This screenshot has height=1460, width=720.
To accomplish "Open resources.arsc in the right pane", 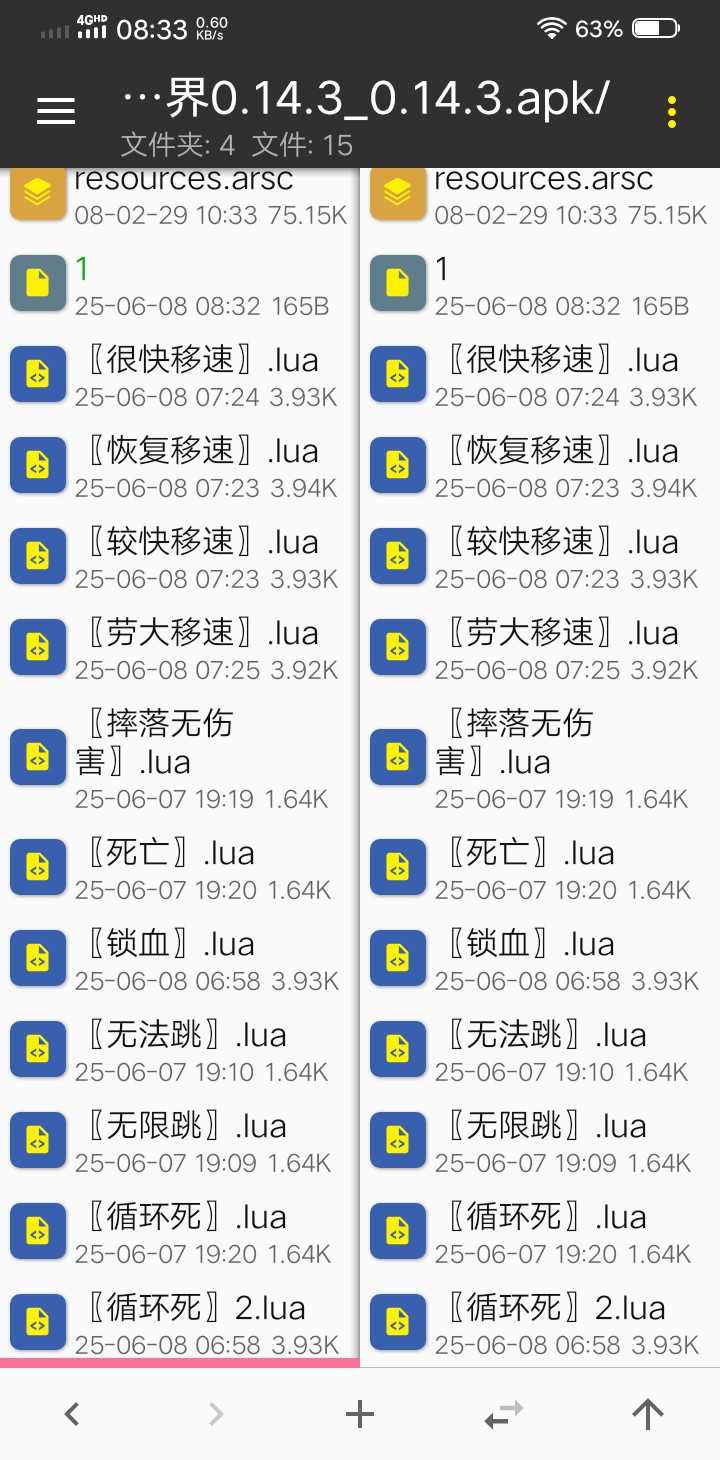I will (x=540, y=198).
